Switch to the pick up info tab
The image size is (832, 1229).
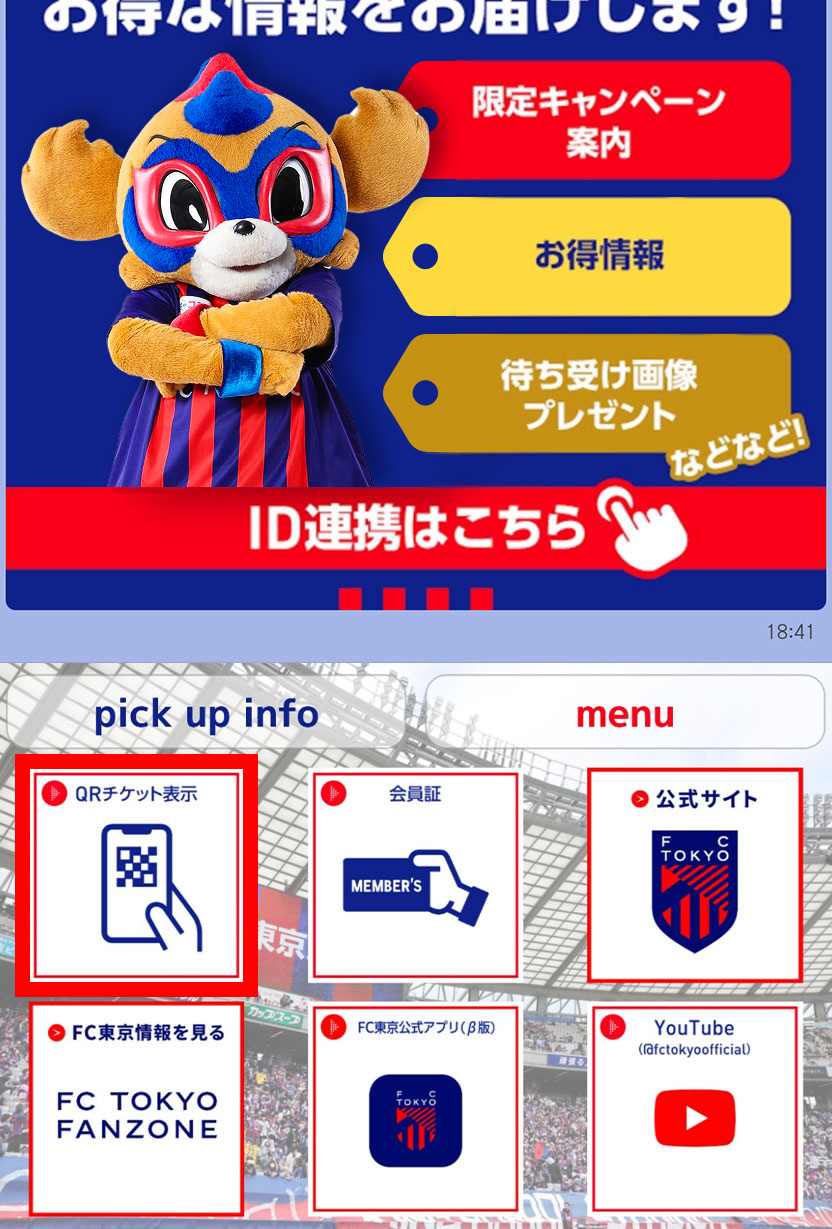click(206, 714)
